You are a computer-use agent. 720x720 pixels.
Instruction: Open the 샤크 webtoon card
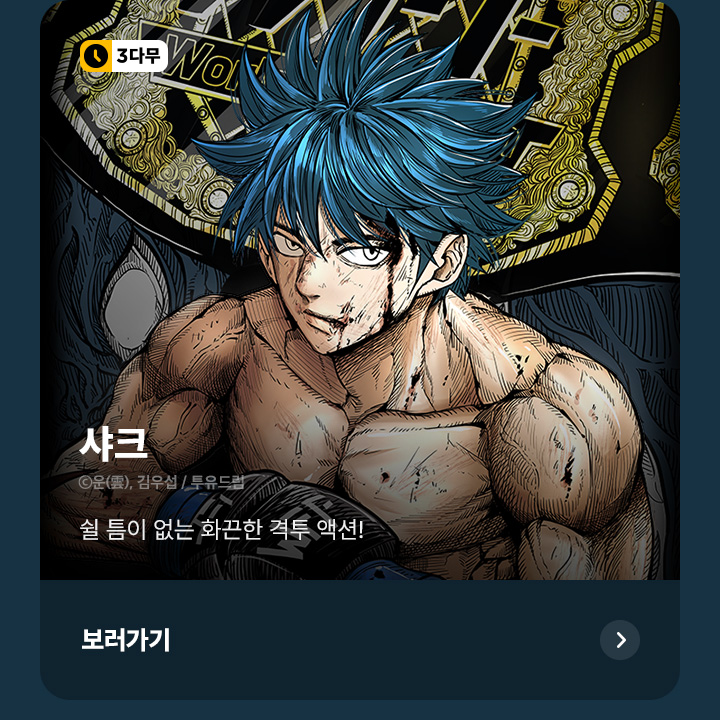point(360,300)
